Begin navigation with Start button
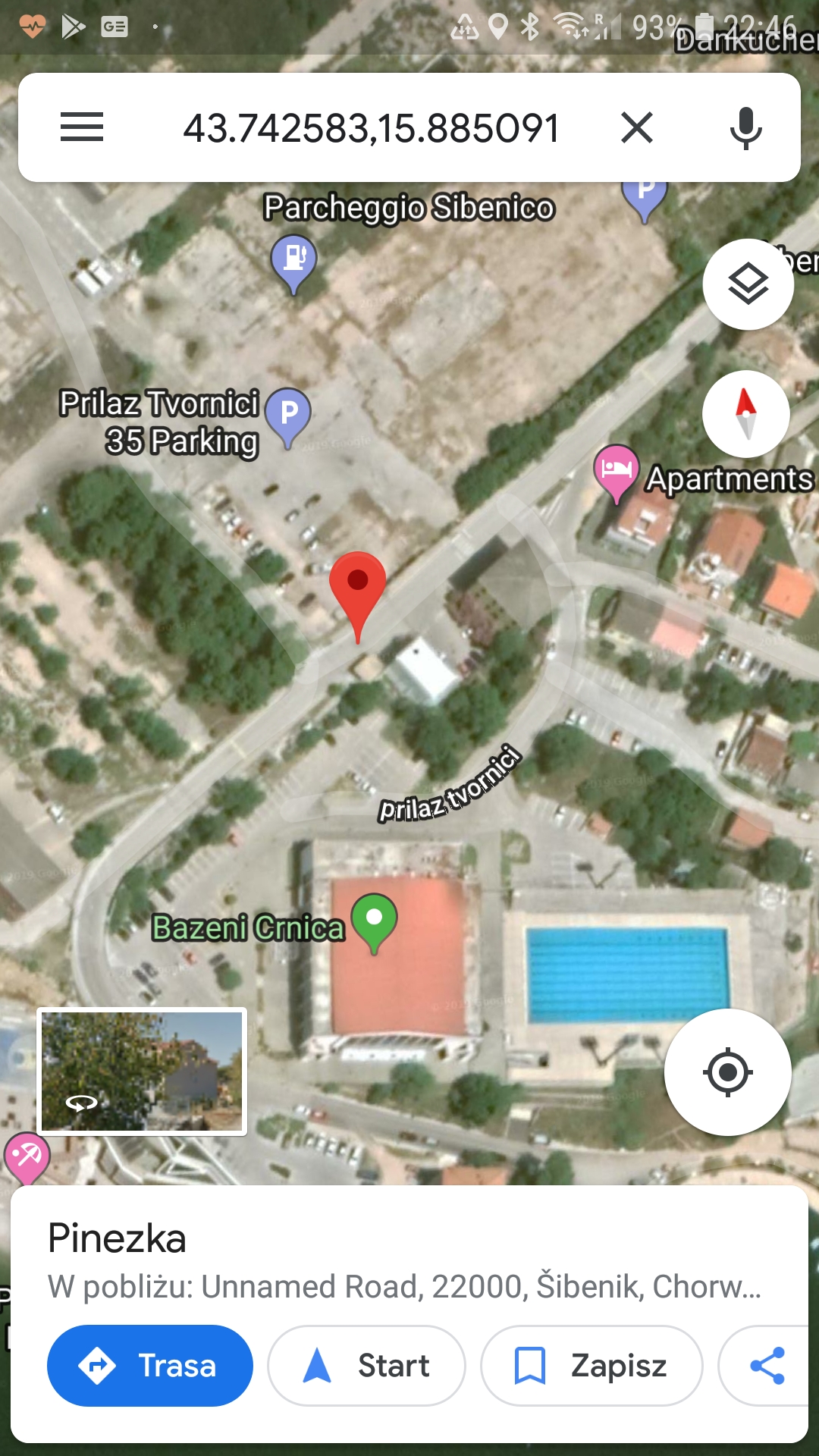 point(366,1366)
